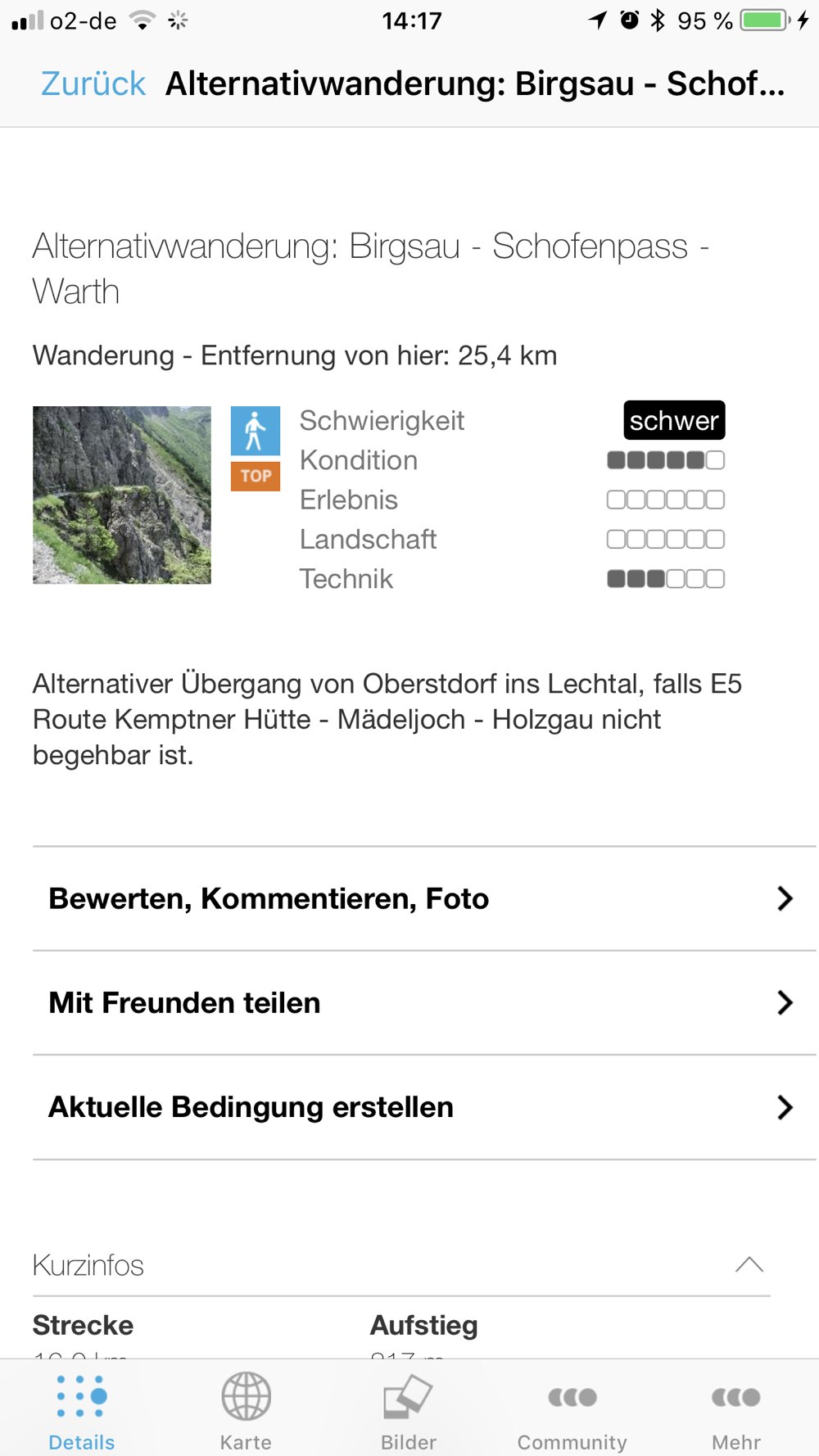Screen dimensions: 819x1456
Task: Collapse the Kurzinfos section
Action: tap(749, 1264)
